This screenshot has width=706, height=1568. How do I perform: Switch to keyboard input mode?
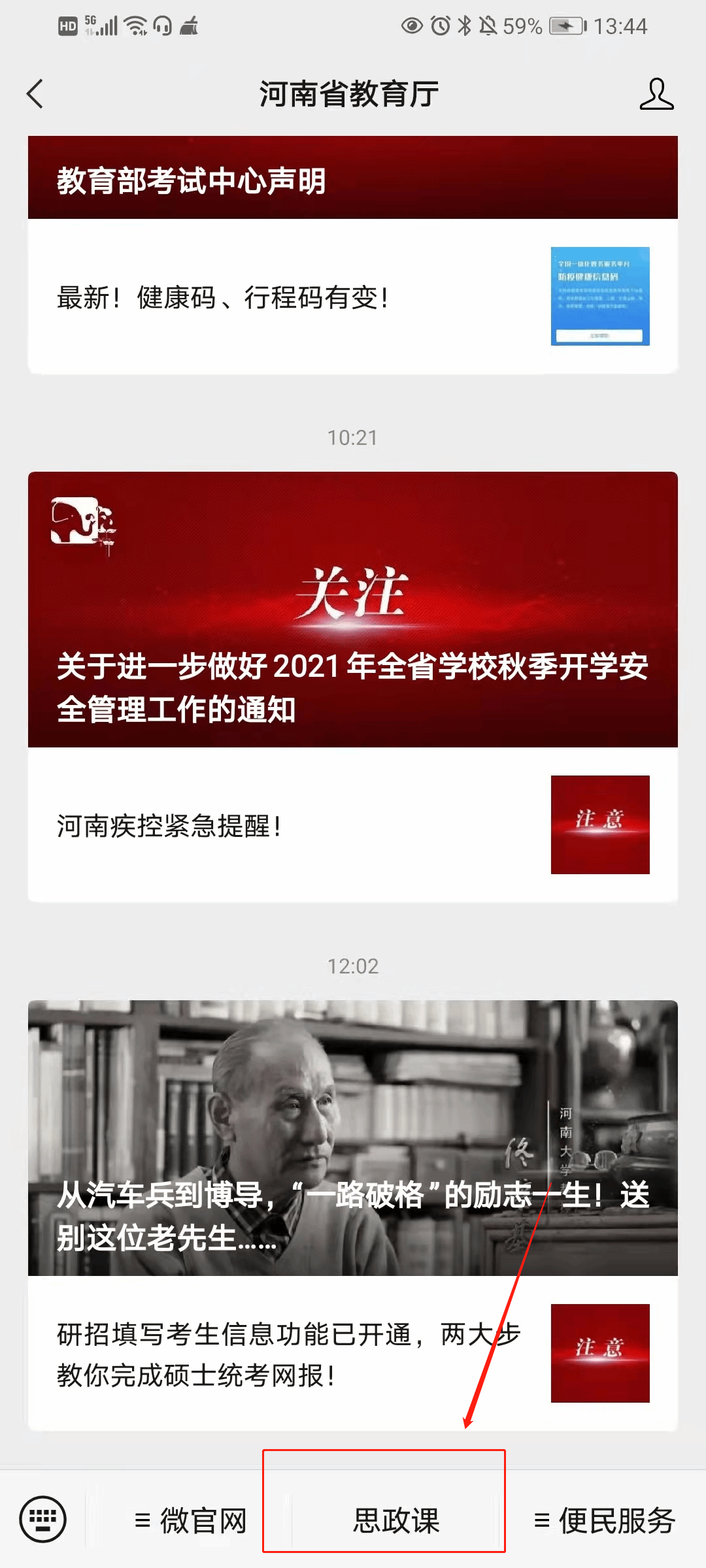(43, 1519)
